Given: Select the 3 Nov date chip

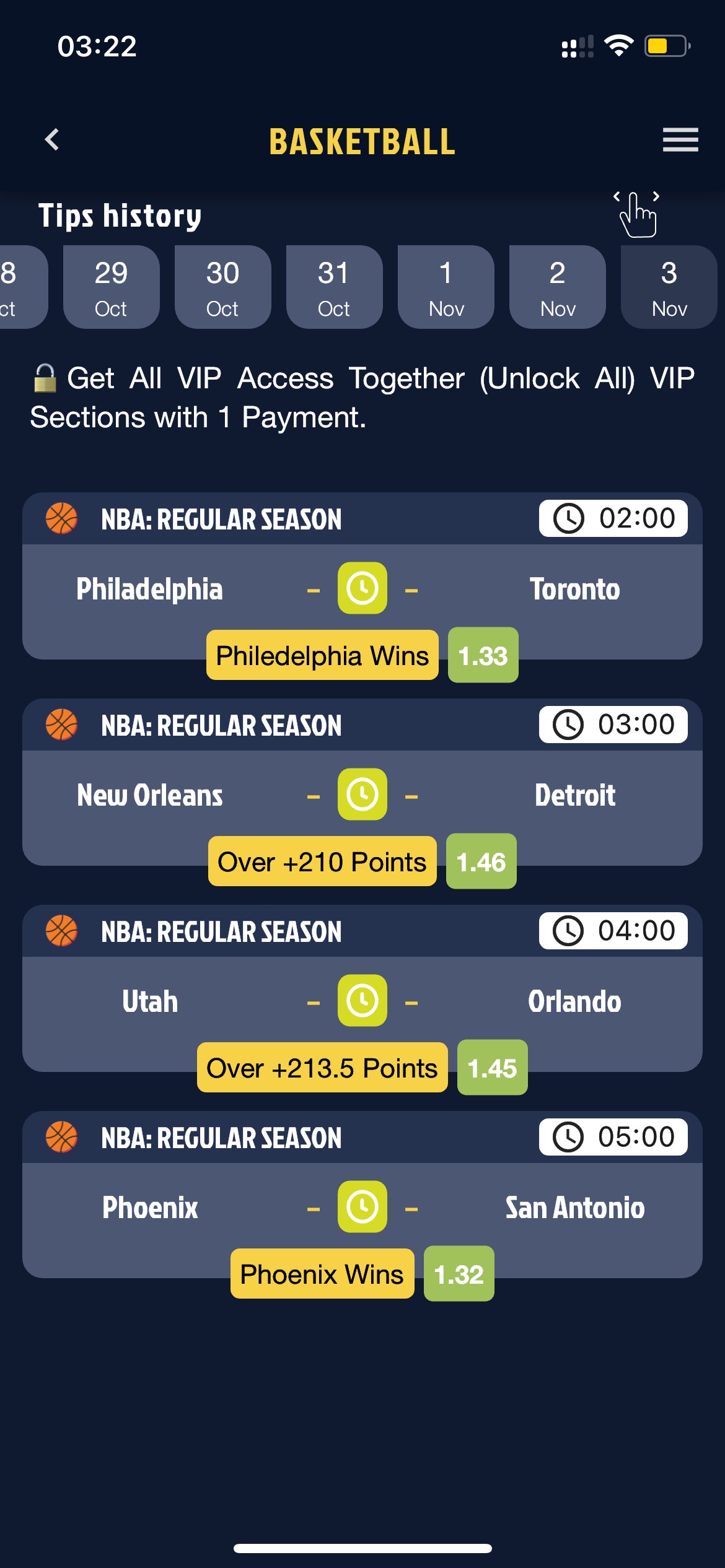Looking at the screenshot, I should [669, 287].
